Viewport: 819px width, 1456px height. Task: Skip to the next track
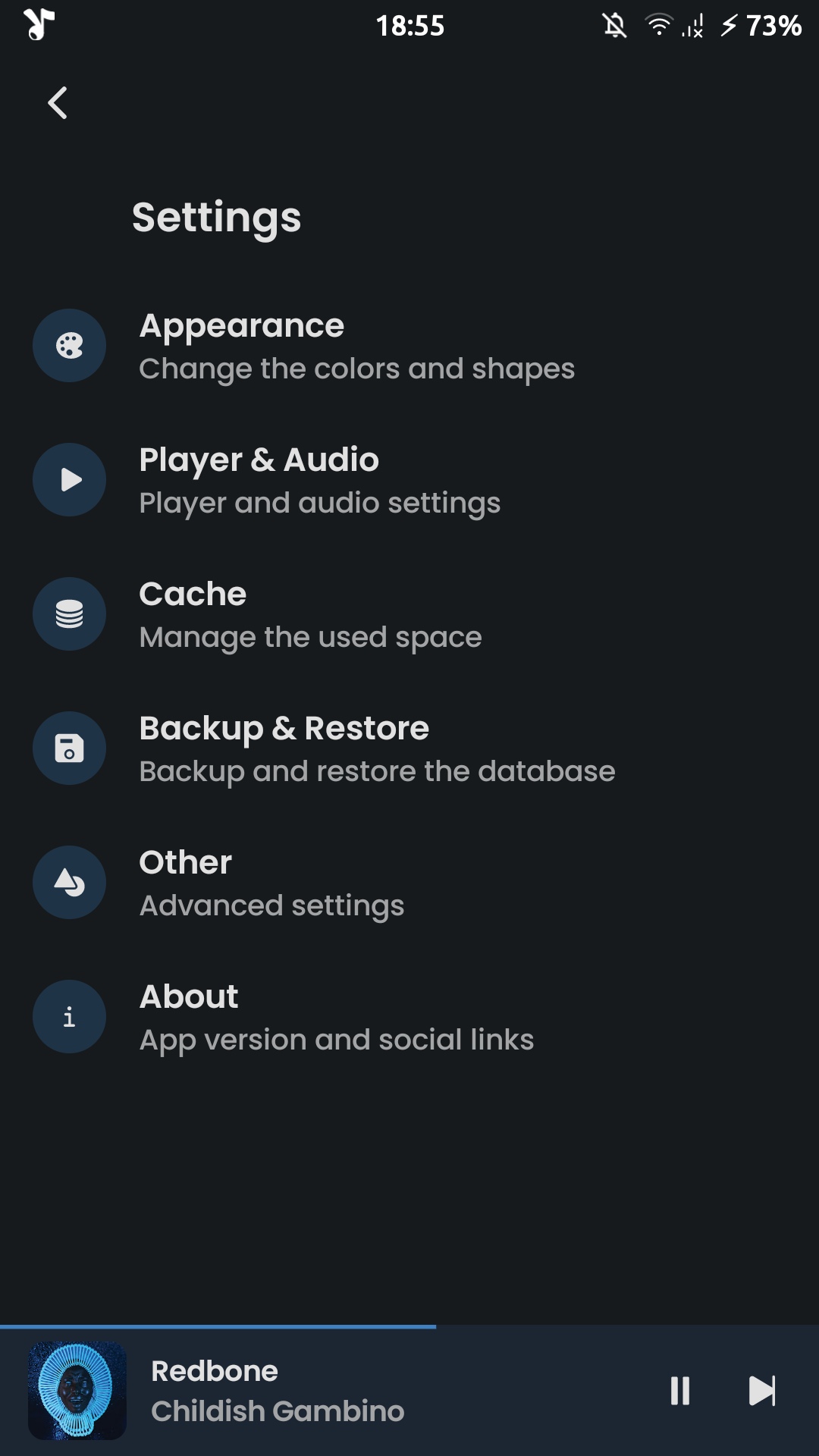pos(761,1391)
